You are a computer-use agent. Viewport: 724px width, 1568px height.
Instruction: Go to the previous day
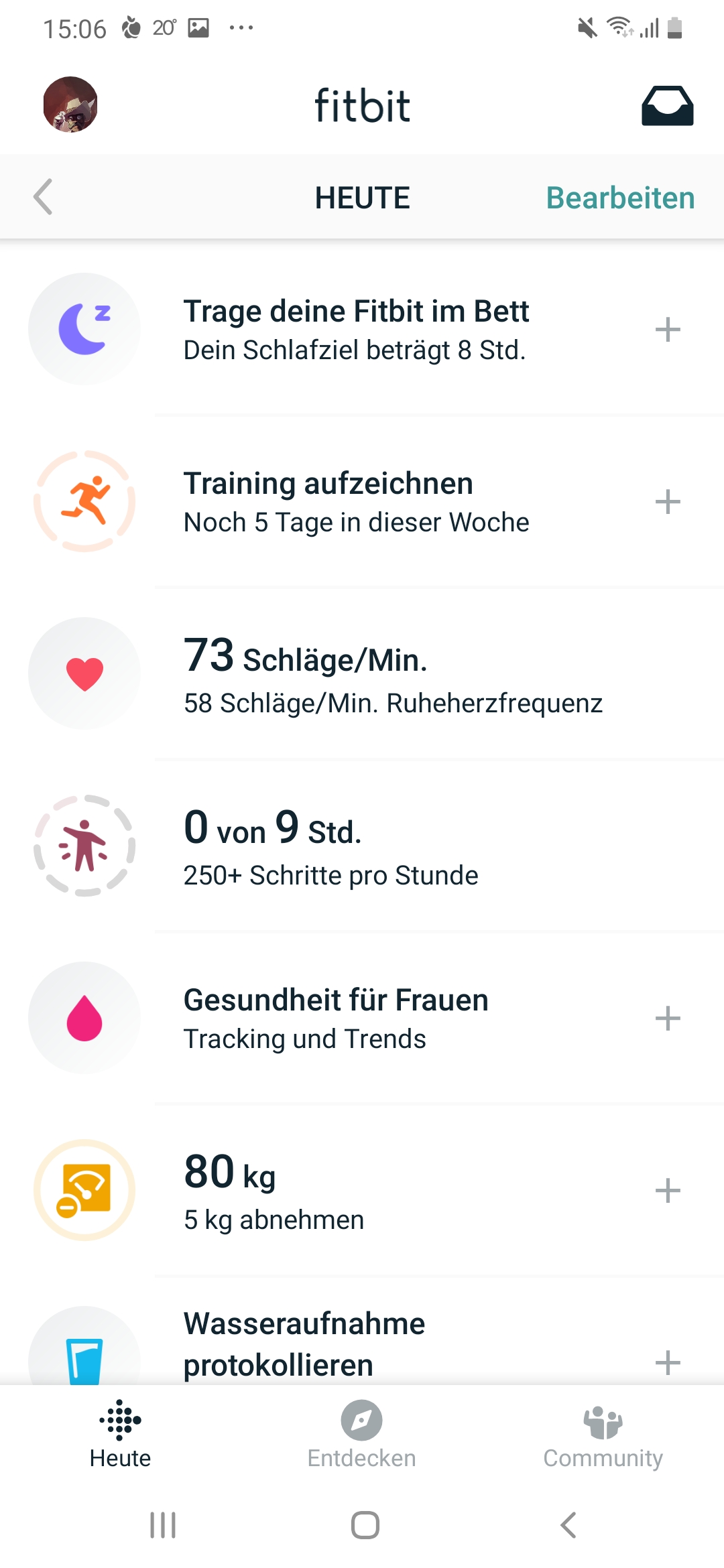tap(43, 197)
